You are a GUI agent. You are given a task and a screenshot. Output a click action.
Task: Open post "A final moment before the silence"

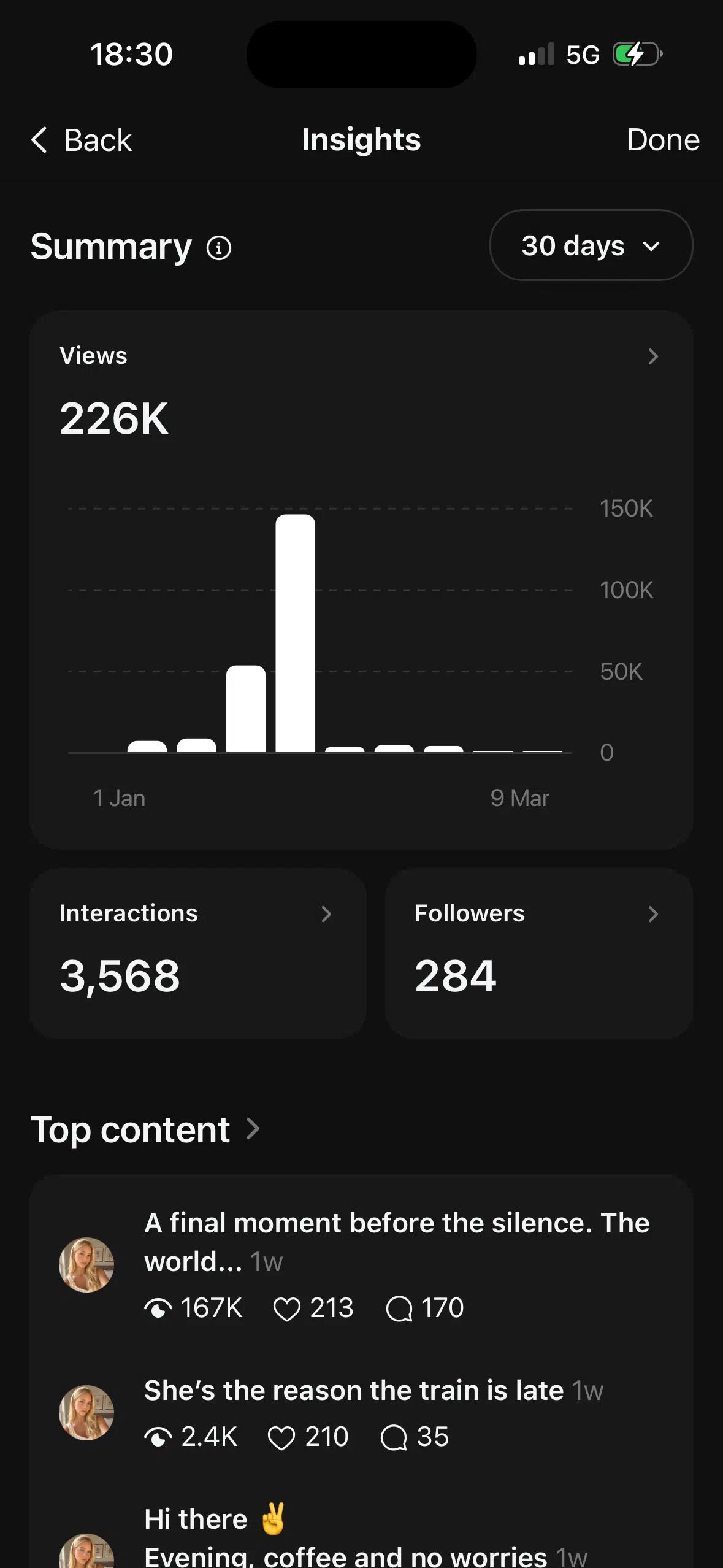click(x=396, y=1242)
